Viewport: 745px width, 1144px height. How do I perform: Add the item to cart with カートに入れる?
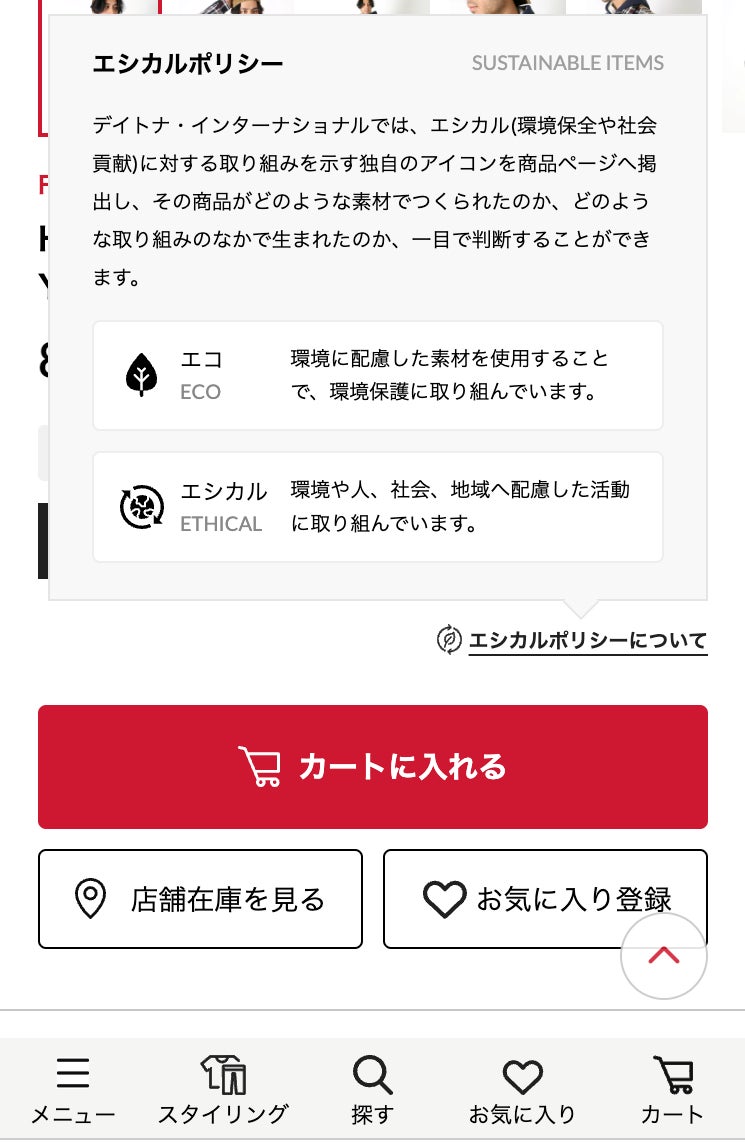[372, 767]
